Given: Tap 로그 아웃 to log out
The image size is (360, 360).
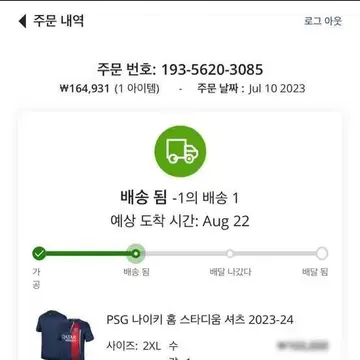Looking at the screenshot, I should [x=323, y=21].
